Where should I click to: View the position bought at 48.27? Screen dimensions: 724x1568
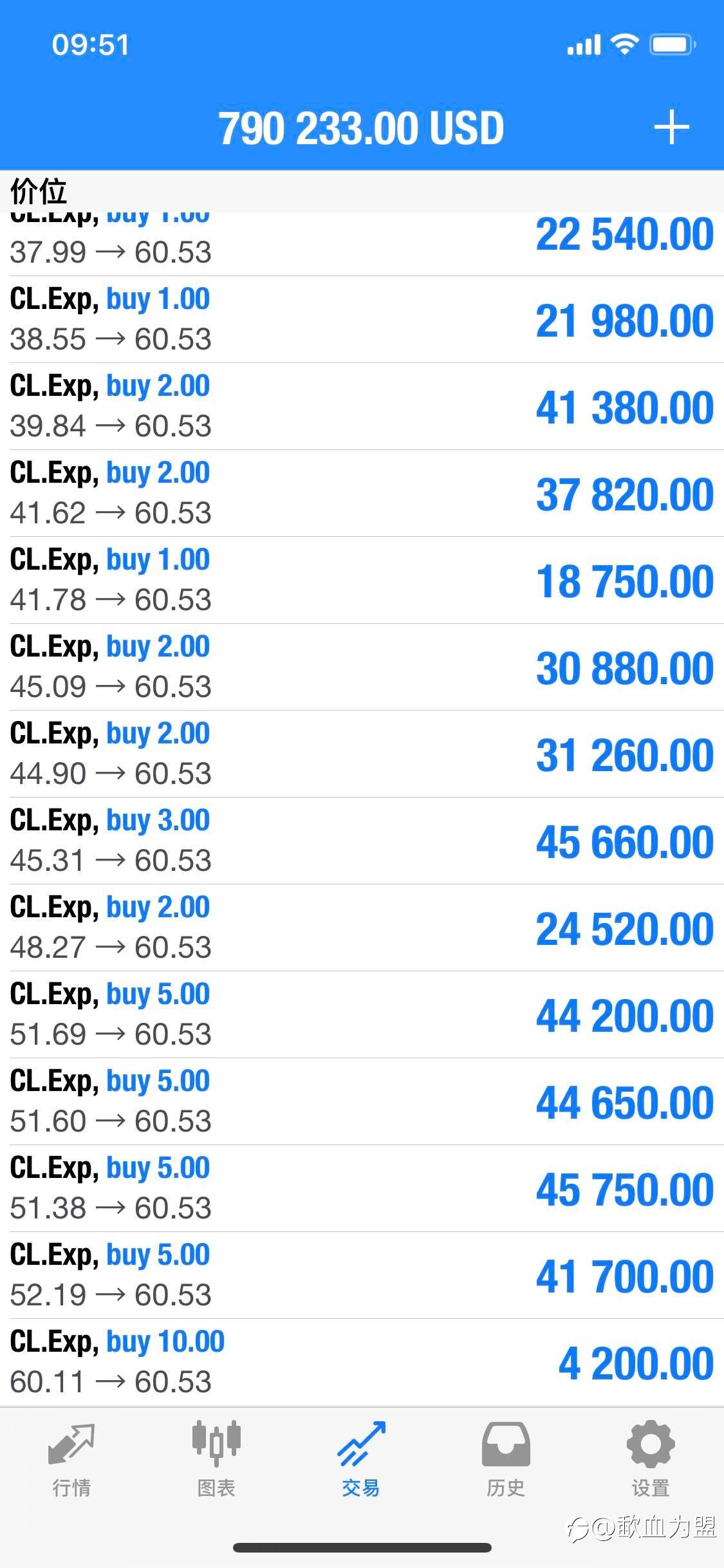point(362,928)
